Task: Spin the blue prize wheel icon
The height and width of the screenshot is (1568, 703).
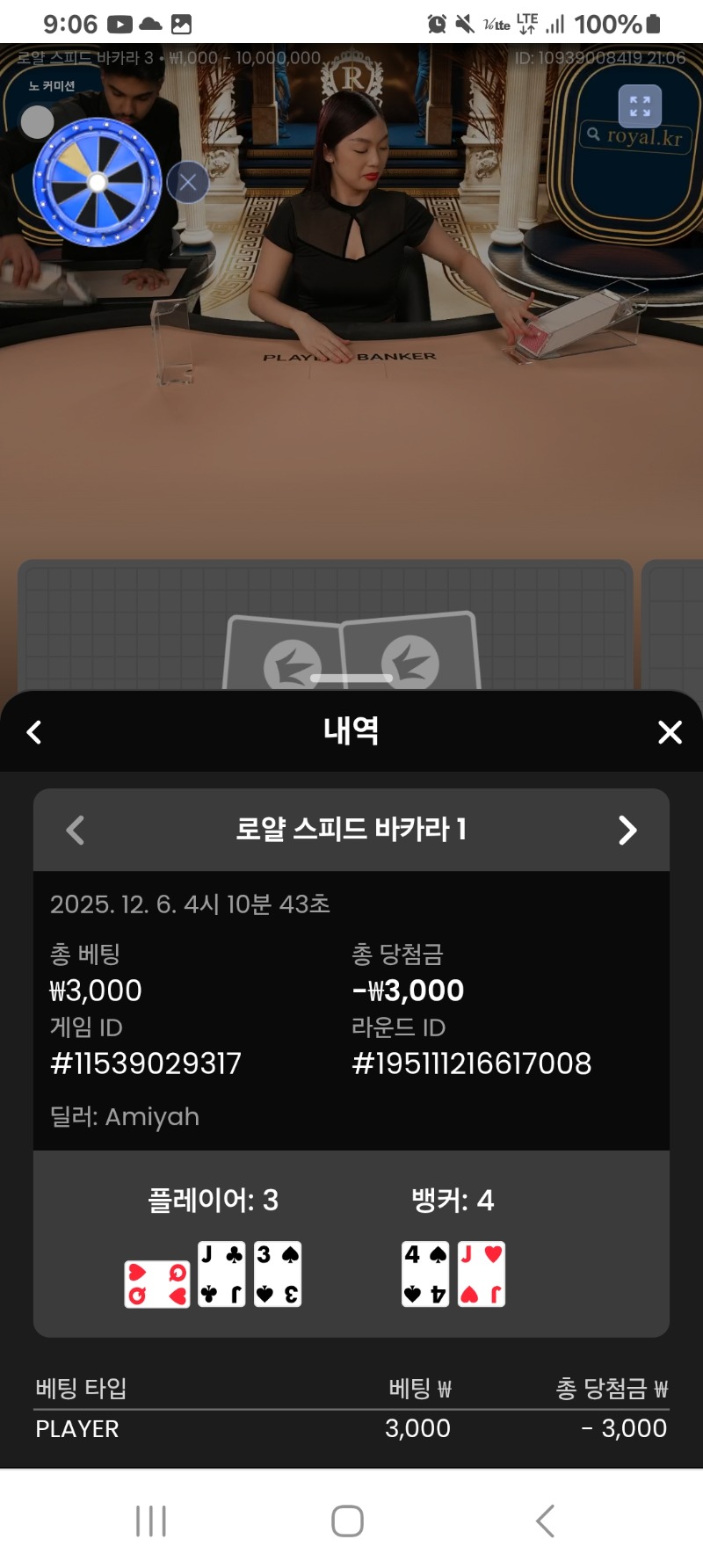Action: (x=95, y=182)
